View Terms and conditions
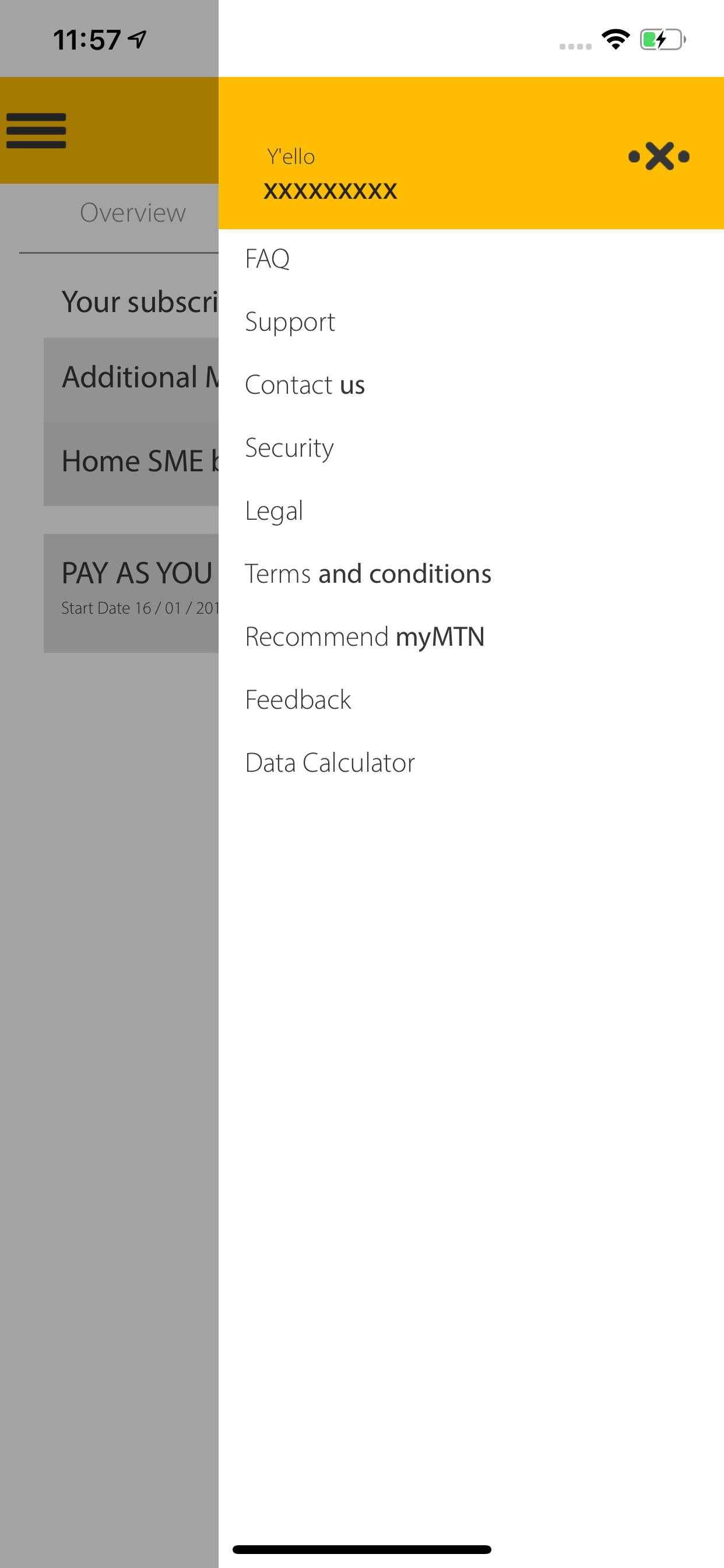Viewport: 724px width, 1568px height. 368,573
